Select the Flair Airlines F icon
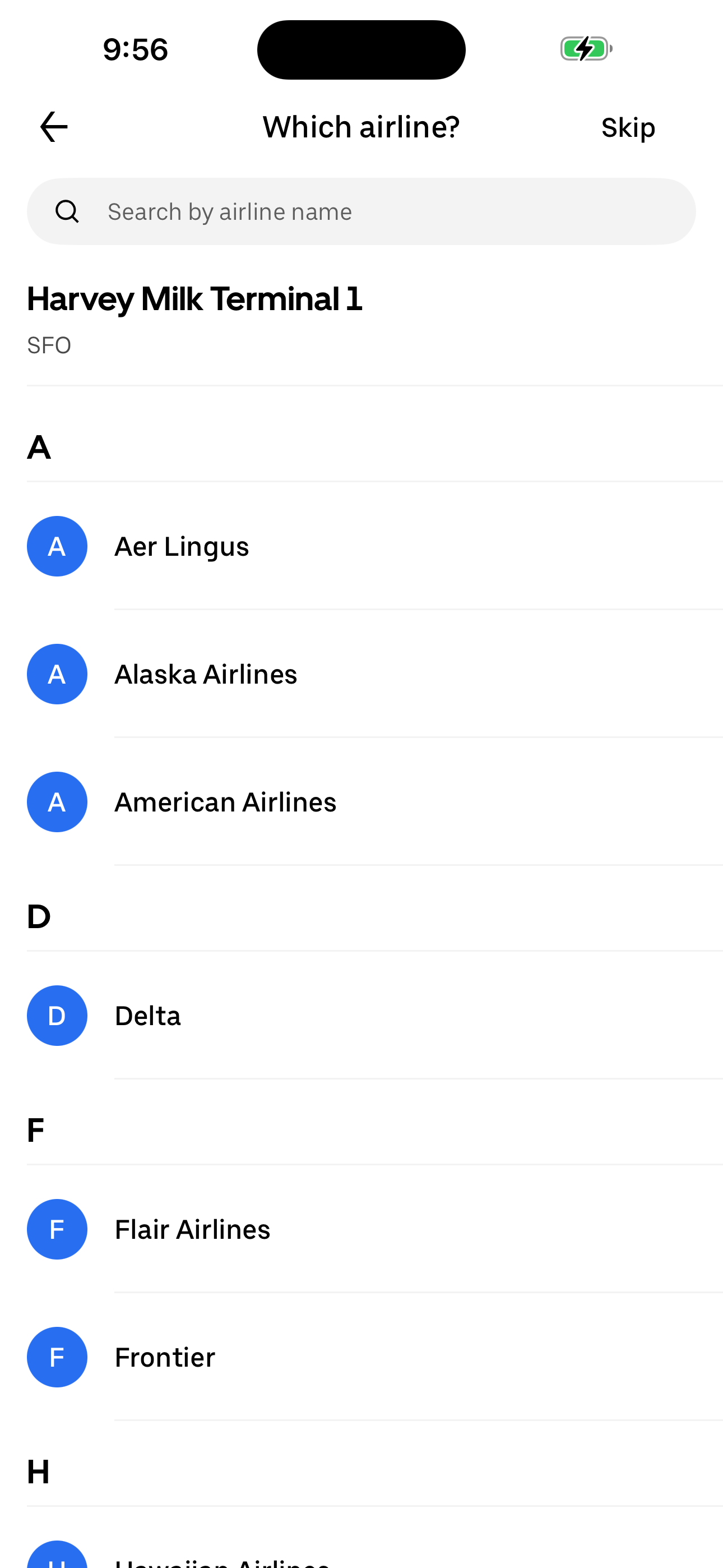This screenshot has height=1568, width=723. [x=57, y=1229]
